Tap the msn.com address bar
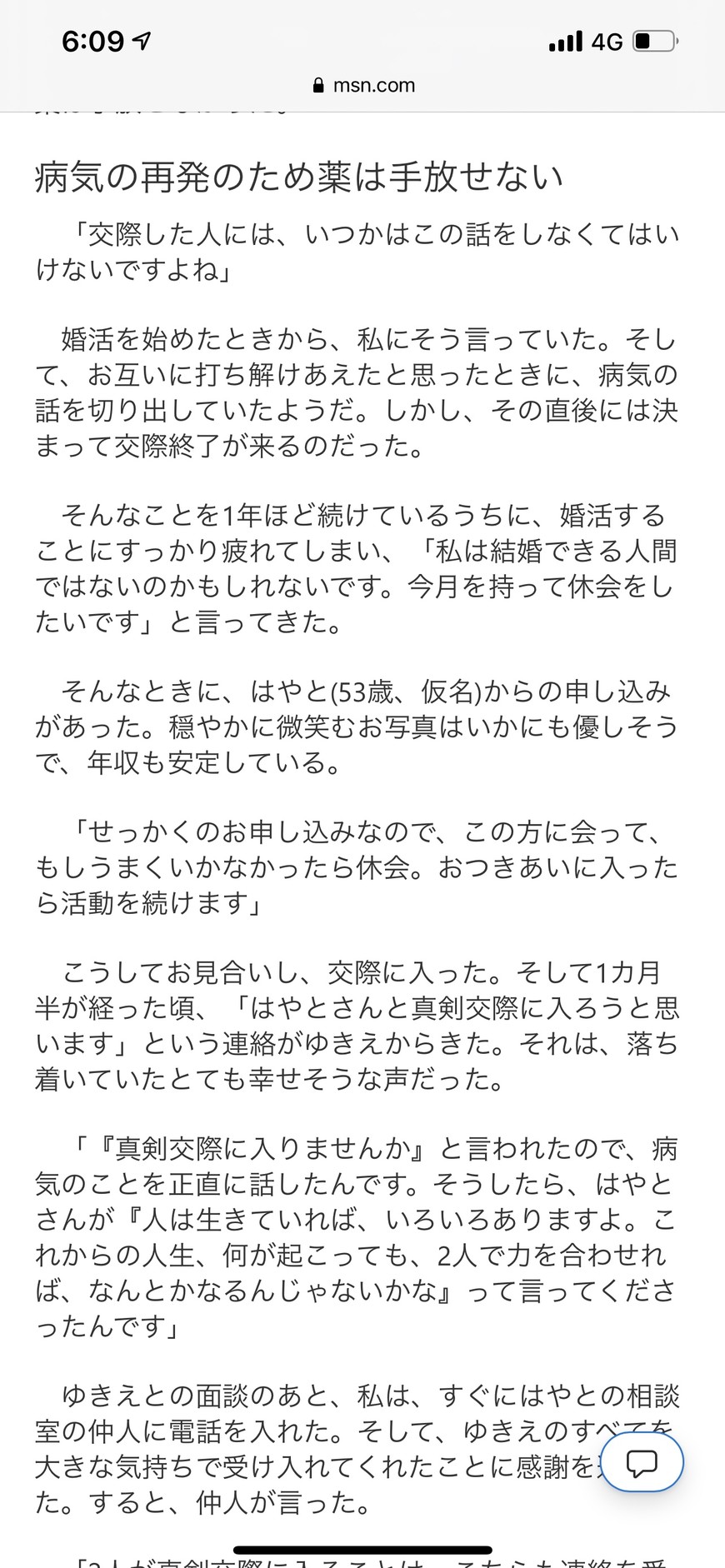The height and width of the screenshot is (1568, 725). [x=362, y=85]
